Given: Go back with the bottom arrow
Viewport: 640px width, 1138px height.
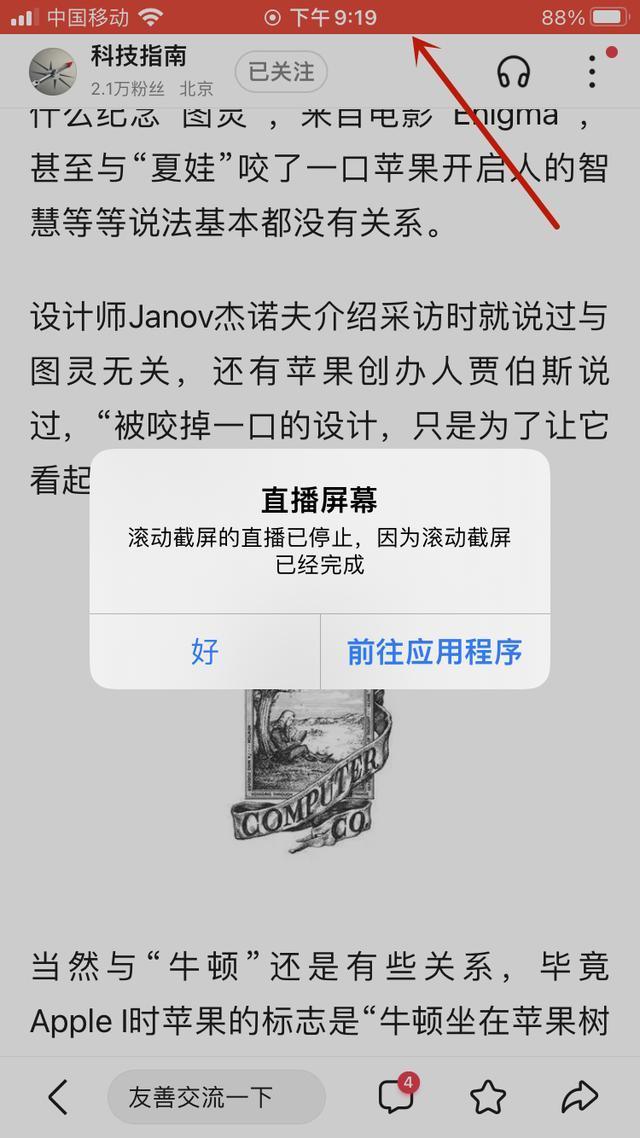Looking at the screenshot, I should 58,1097.
